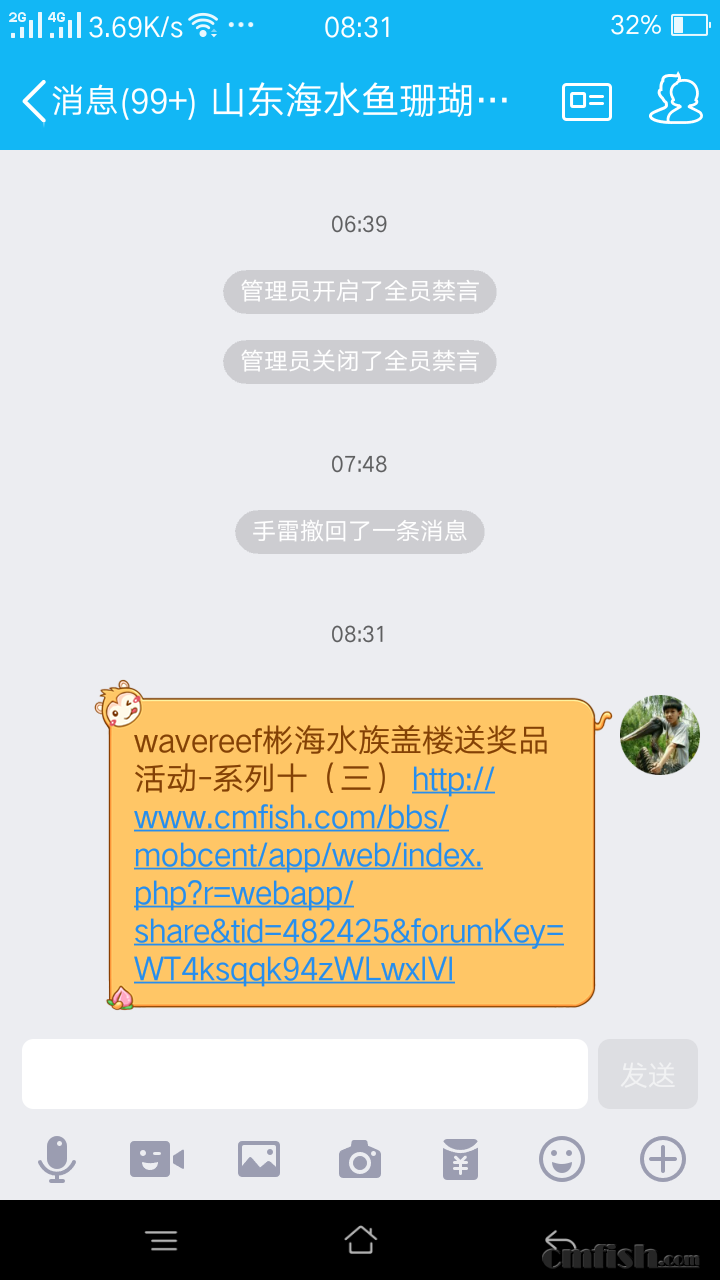Viewport: 720px width, 1280px height.
Task: Open the voice message microphone icon
Action: [x=57, y=1158]
